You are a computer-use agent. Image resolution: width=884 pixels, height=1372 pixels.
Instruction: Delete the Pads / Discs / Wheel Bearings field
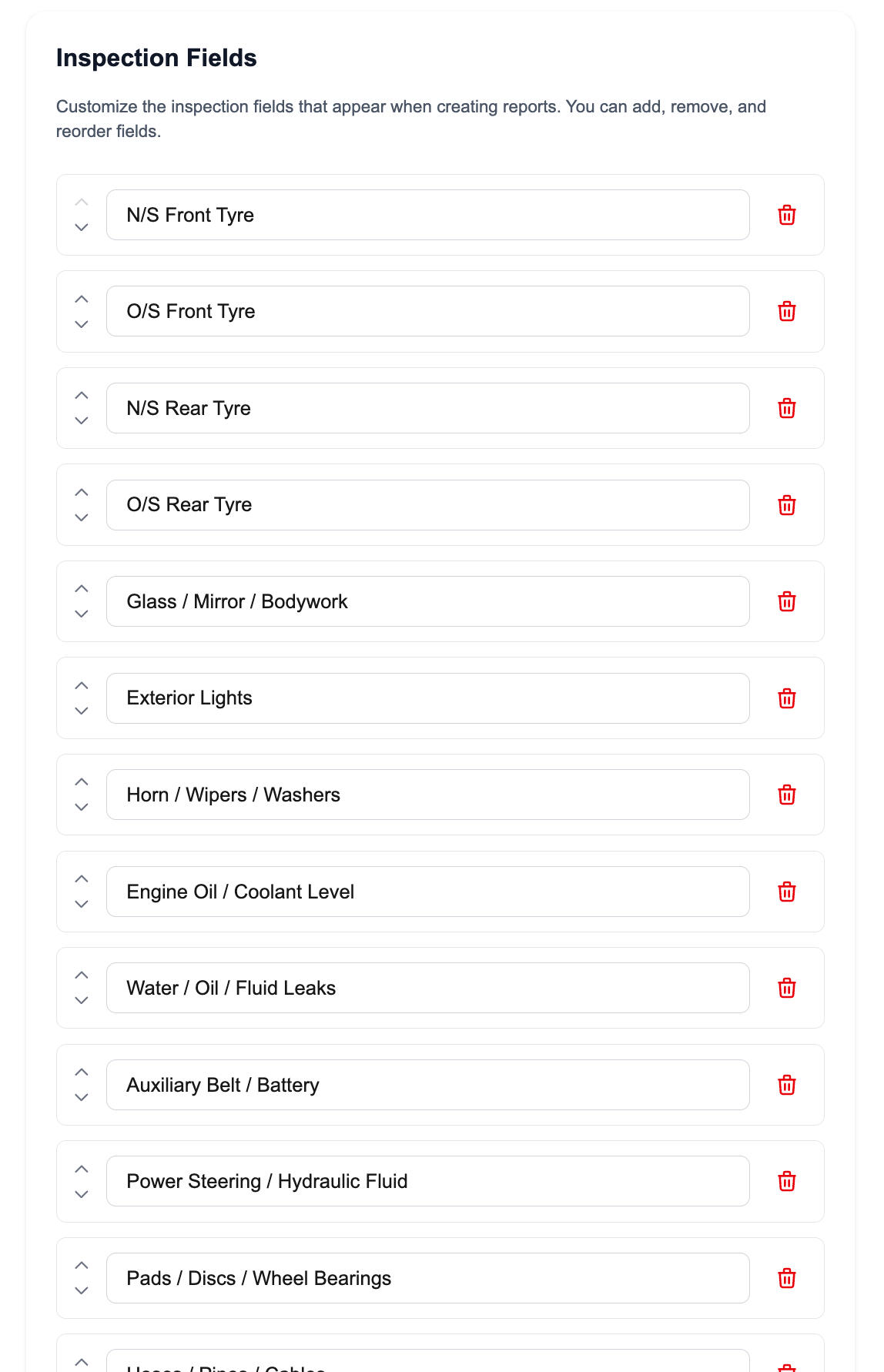(786, 1278)
